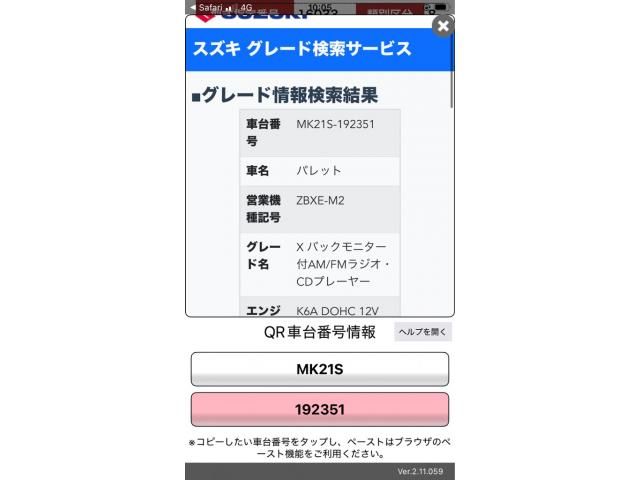The width and height of the screenshot is (640, 480).
Task: Open help with ヘルプを開く button
Action: click(x=423, y=332)
